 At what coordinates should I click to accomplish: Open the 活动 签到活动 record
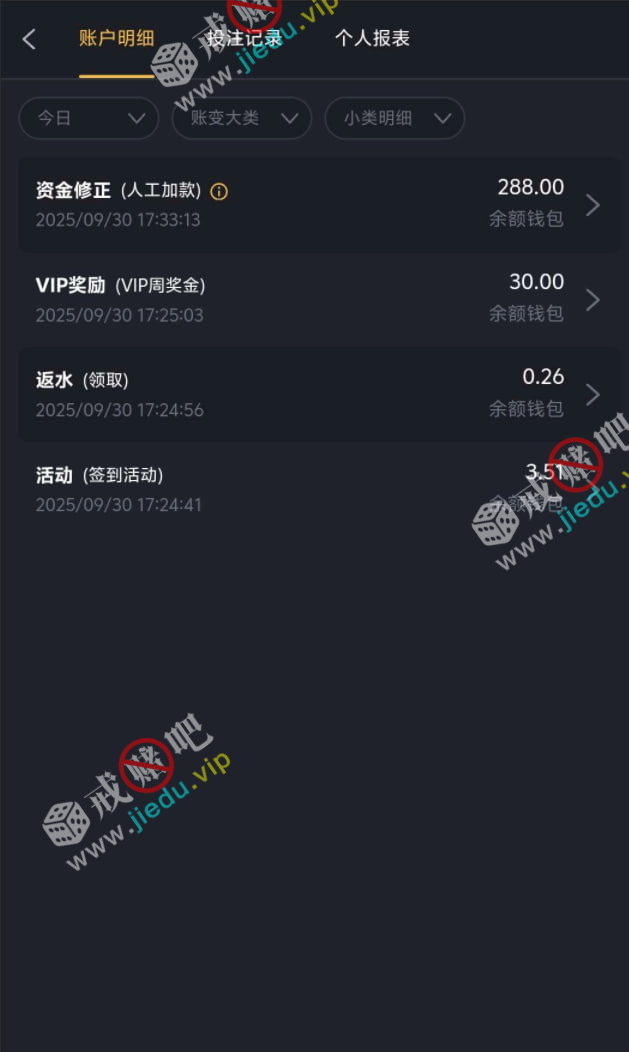[318, 489]
